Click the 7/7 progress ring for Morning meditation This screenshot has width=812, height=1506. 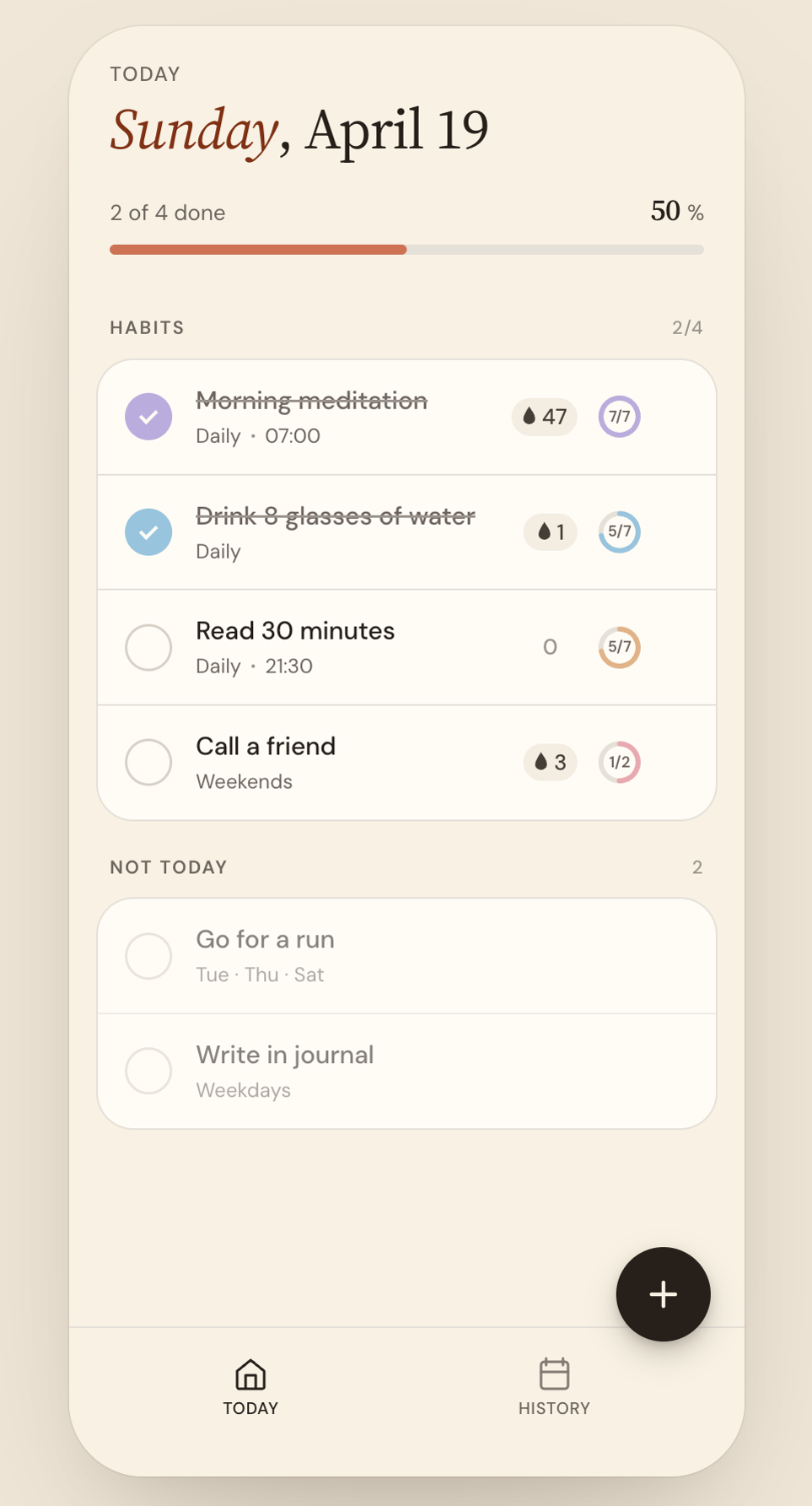pos(619,417)
